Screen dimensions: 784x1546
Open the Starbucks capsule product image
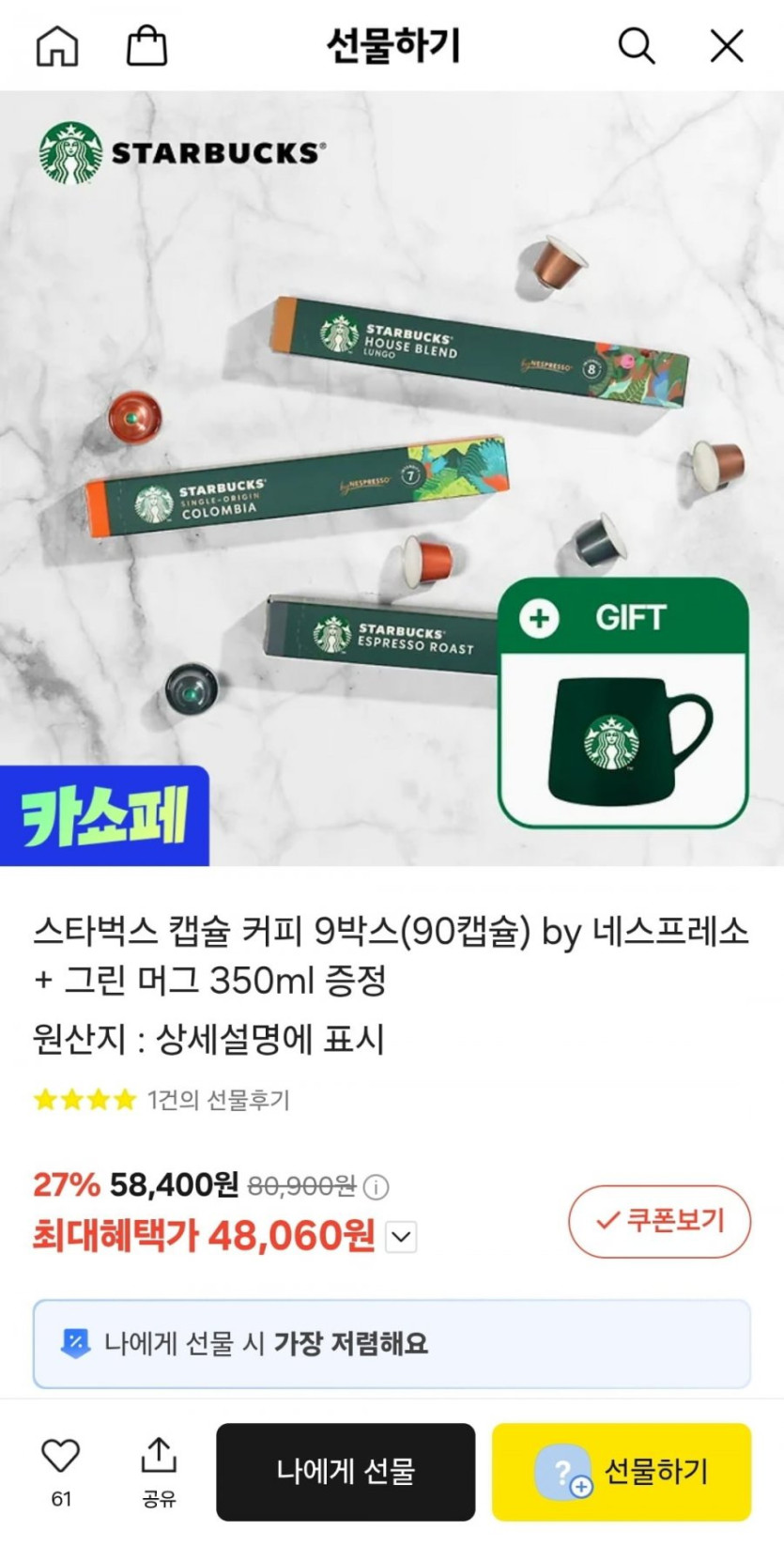392,478
